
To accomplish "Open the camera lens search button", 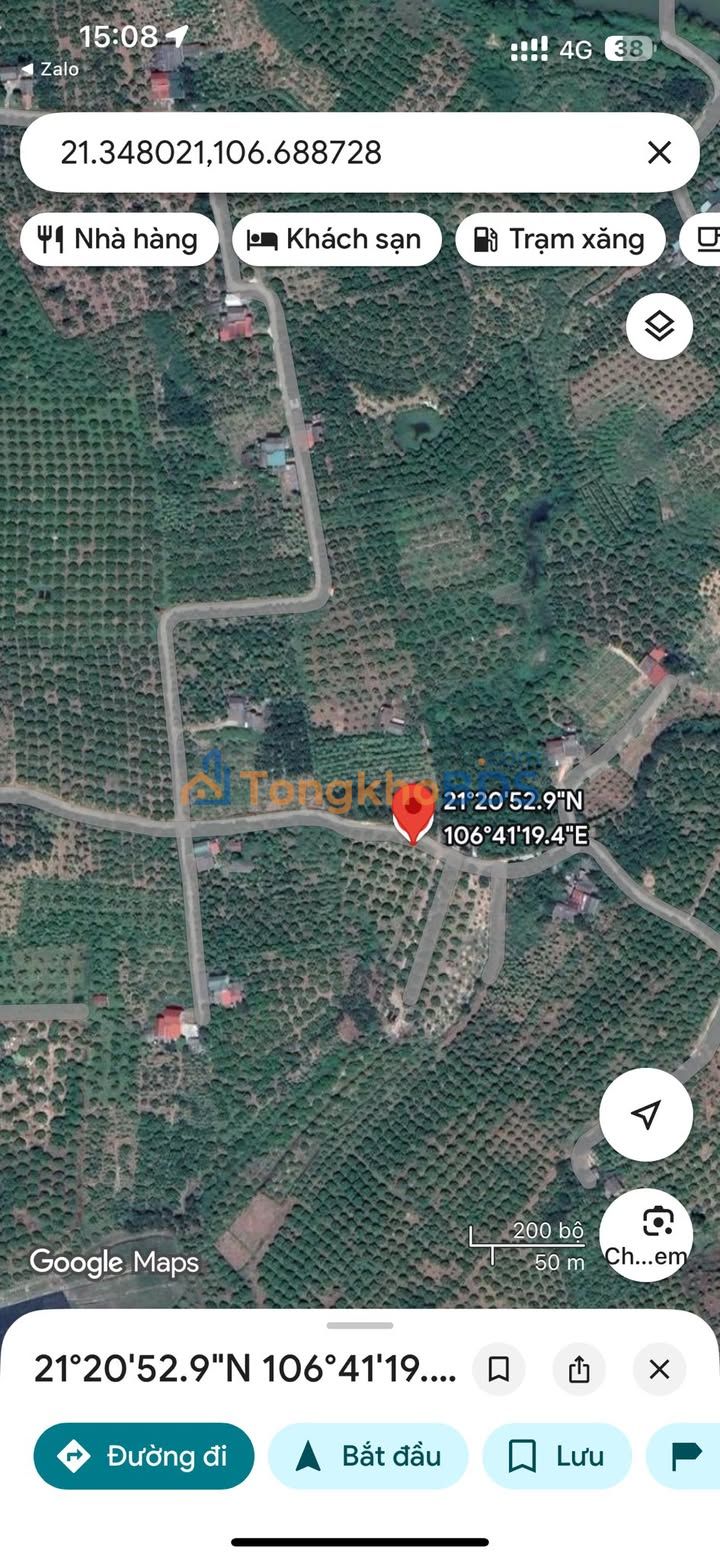I will coord(647,1233).
